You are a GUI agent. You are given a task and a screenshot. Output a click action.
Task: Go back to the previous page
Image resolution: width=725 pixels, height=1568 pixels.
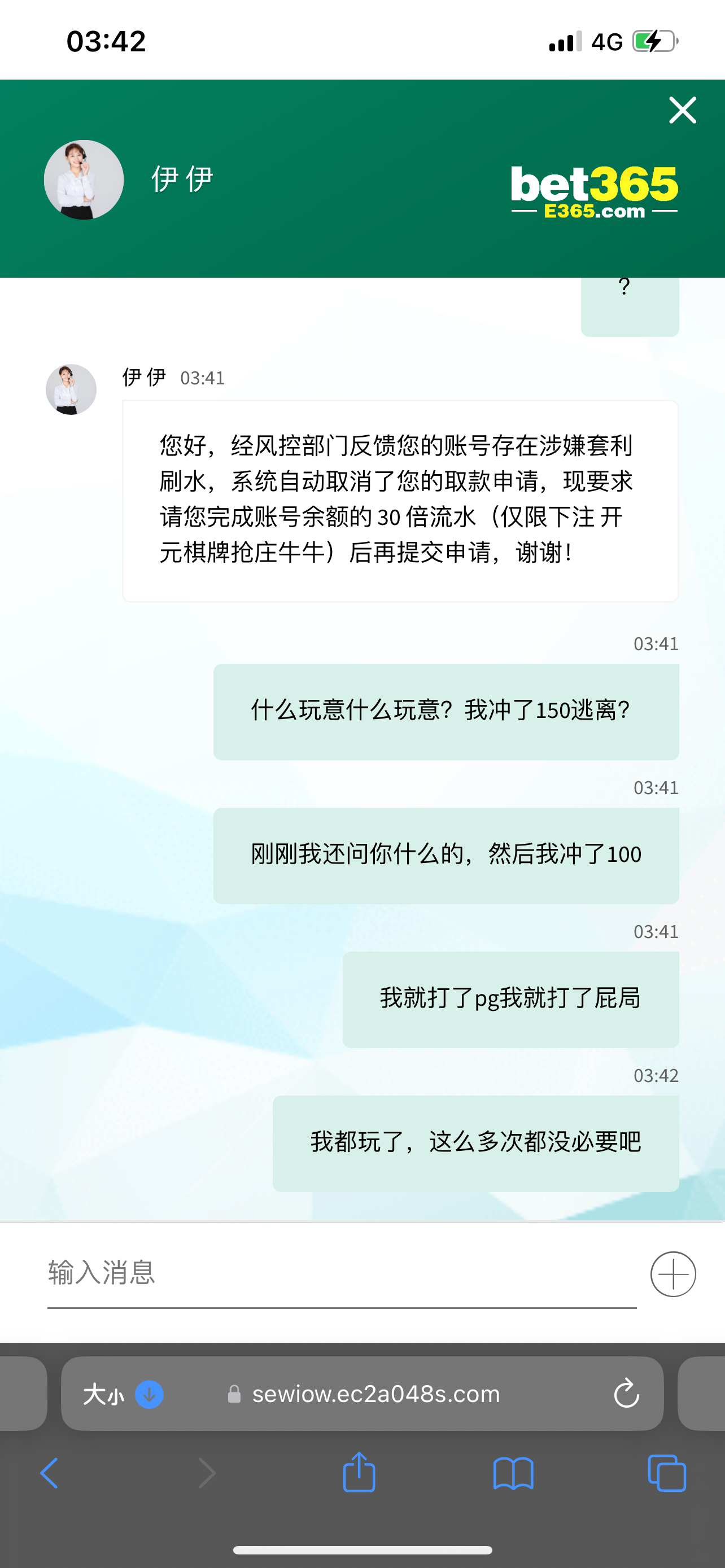[49, 1473]
